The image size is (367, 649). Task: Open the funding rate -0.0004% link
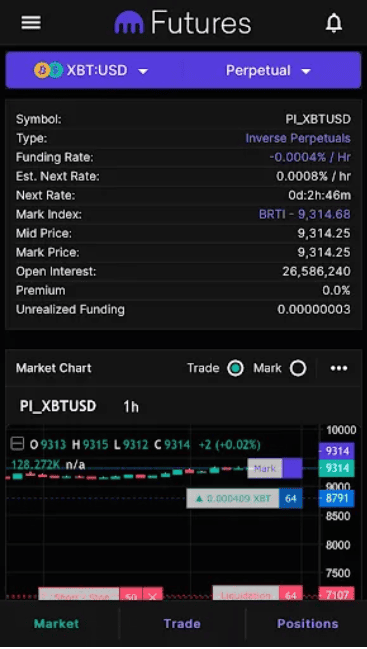tap(310, 157)
